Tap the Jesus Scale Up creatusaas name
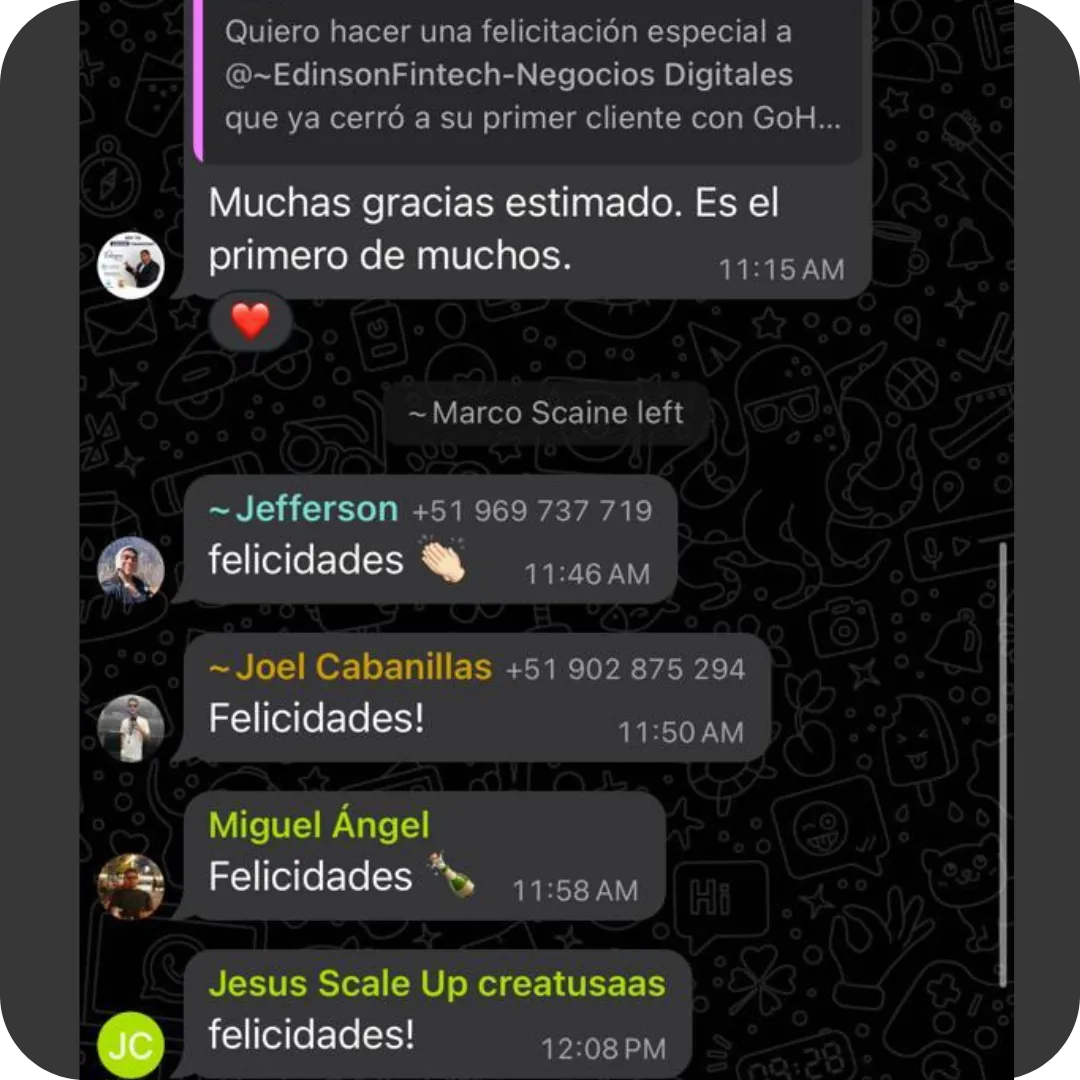Viewport: 1080px width, 1080px height. coord(437,983)
